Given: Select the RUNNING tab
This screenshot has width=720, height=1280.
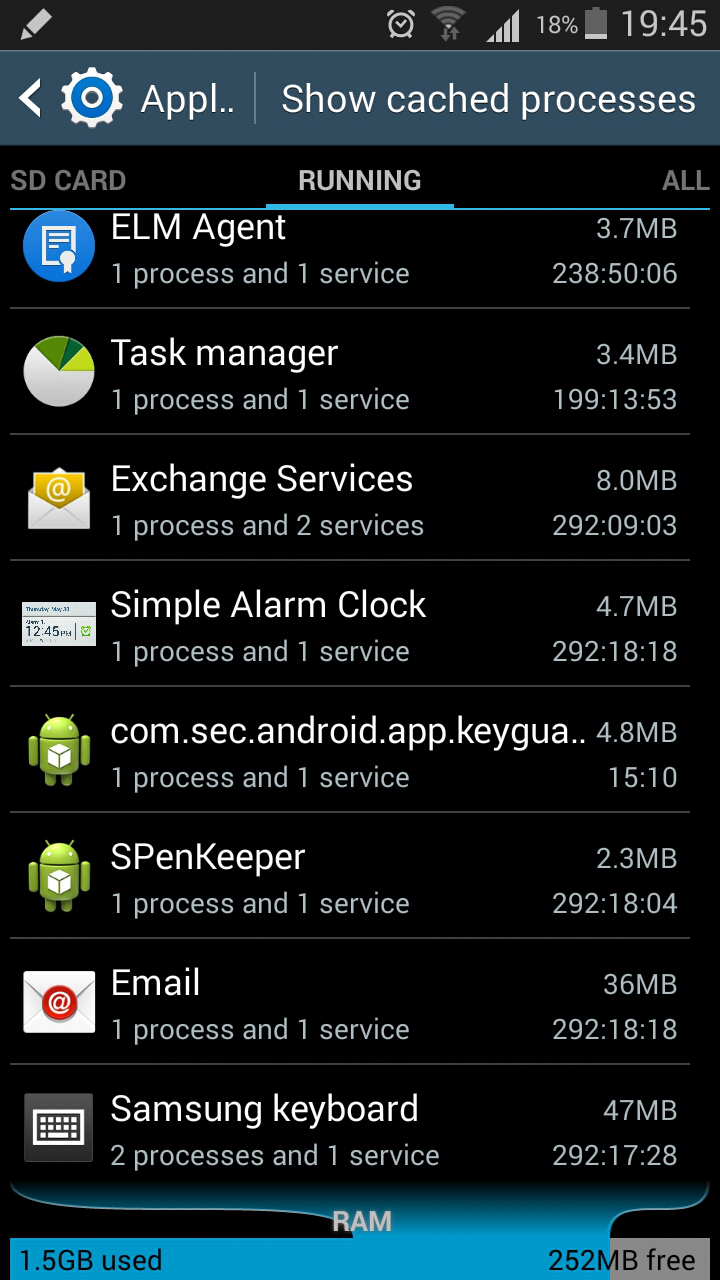Looking at the screenshot, I should coord(360,181).
